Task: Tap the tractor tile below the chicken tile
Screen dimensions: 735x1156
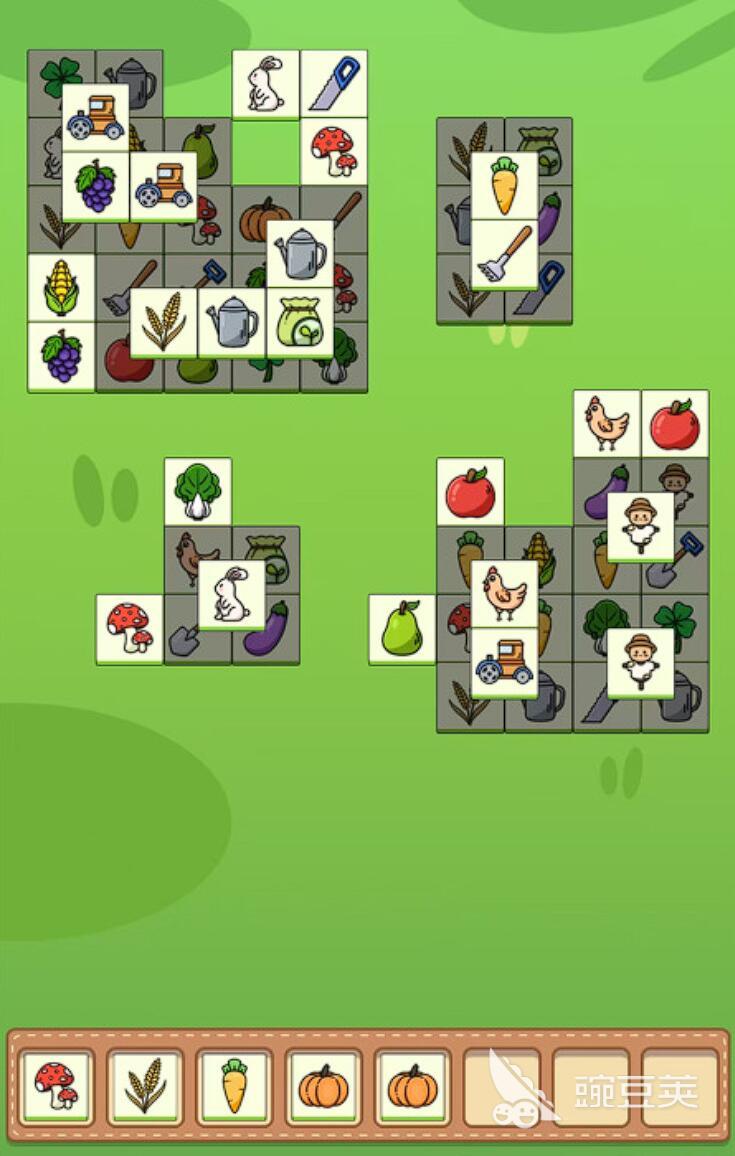Action: click(x=505, y=662)
